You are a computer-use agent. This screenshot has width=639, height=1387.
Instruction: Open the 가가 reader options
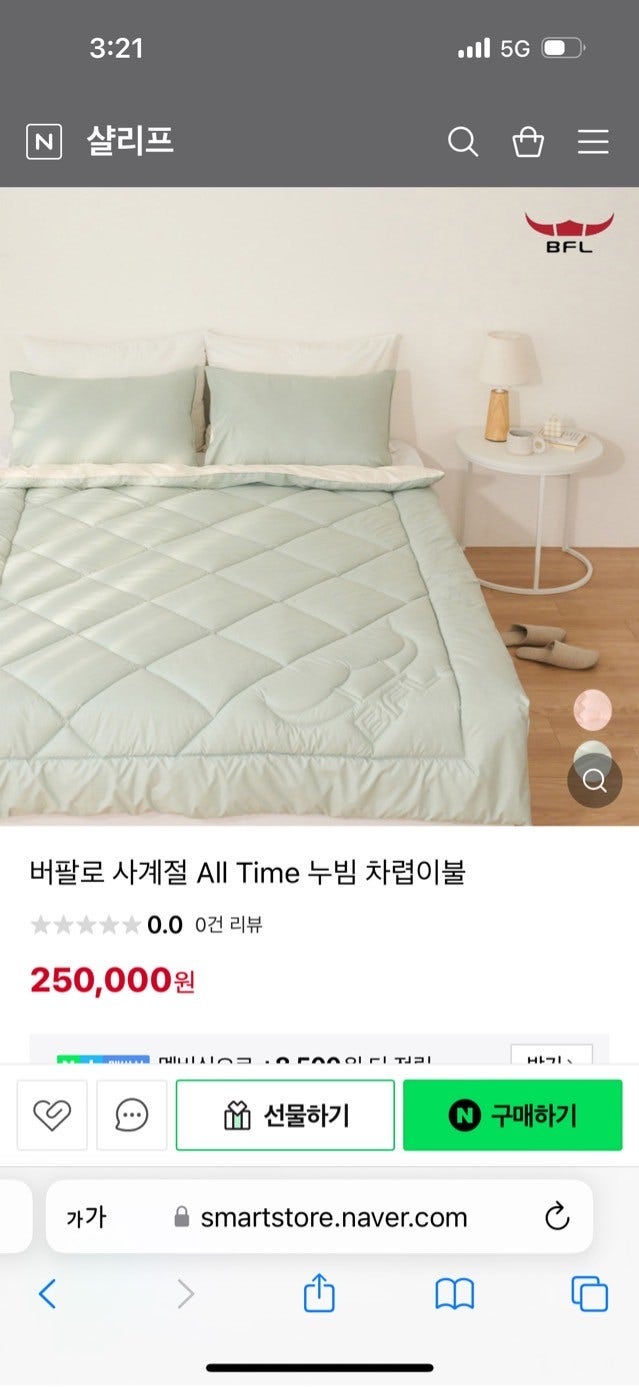coord(86,1217)
